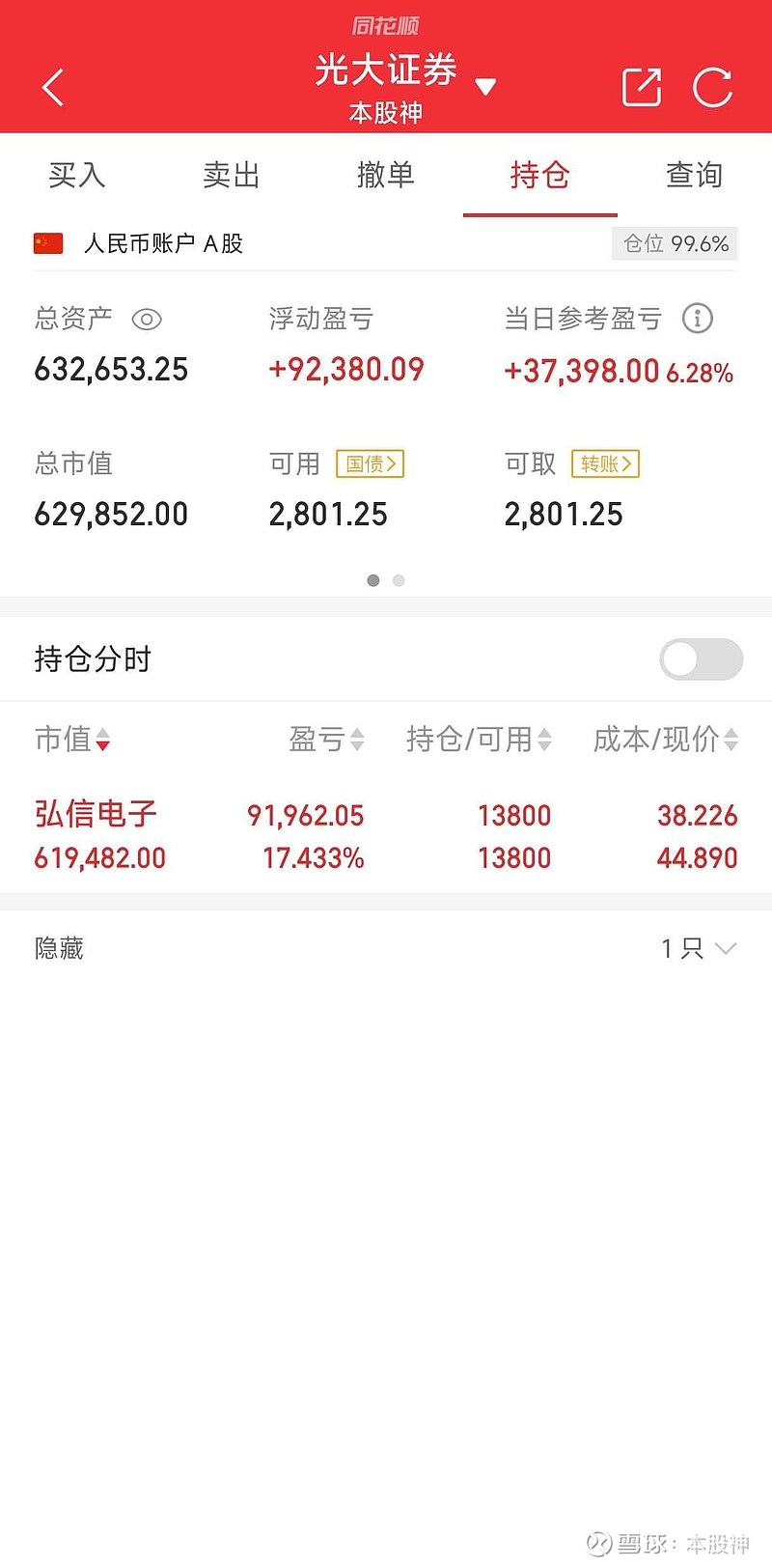Switch to the 卖出 tab
The height and width of the screenshot is (1568, 772).
232,175
